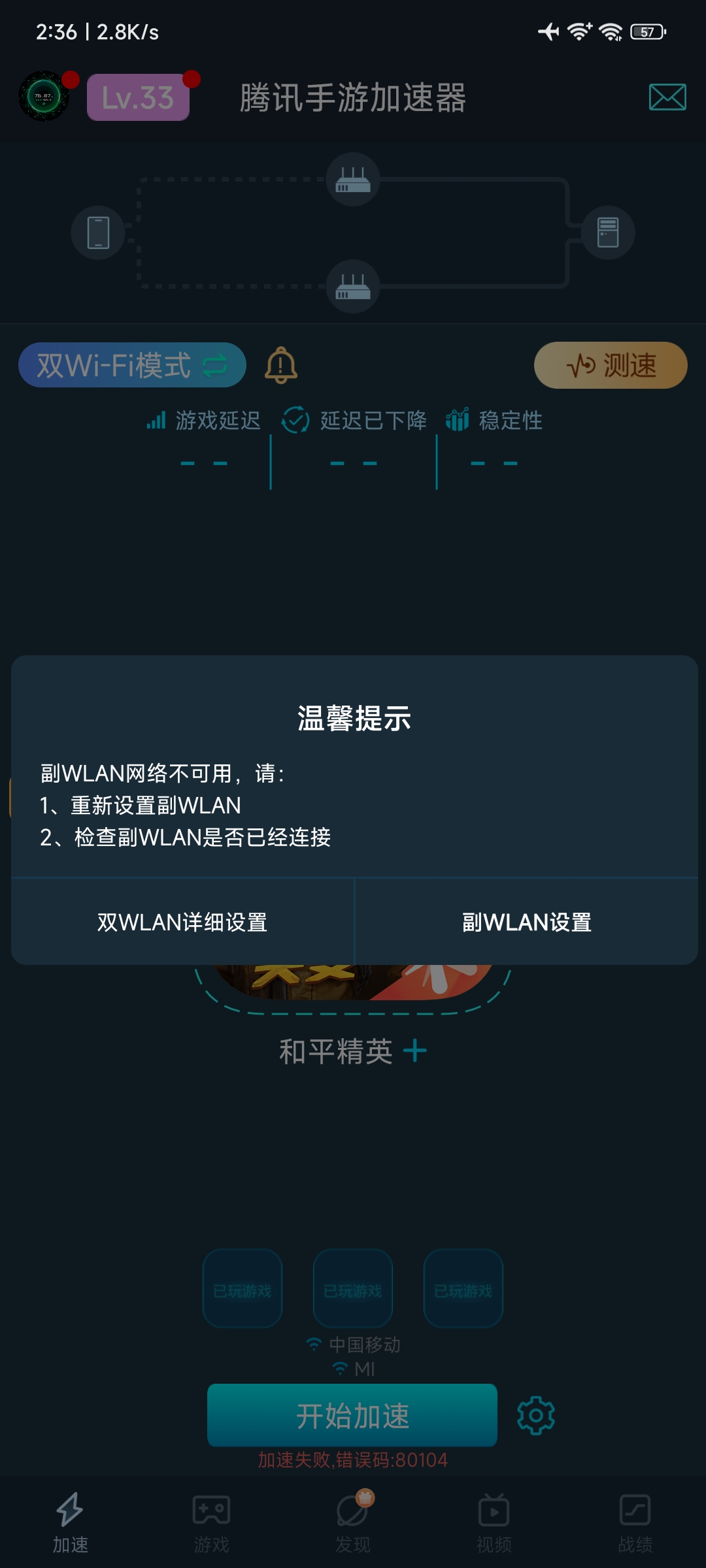Image resolution: width=706 pixels, height=1568 pixels.
Task: Add game next to 和平精英
Action: click(415, 1051)
